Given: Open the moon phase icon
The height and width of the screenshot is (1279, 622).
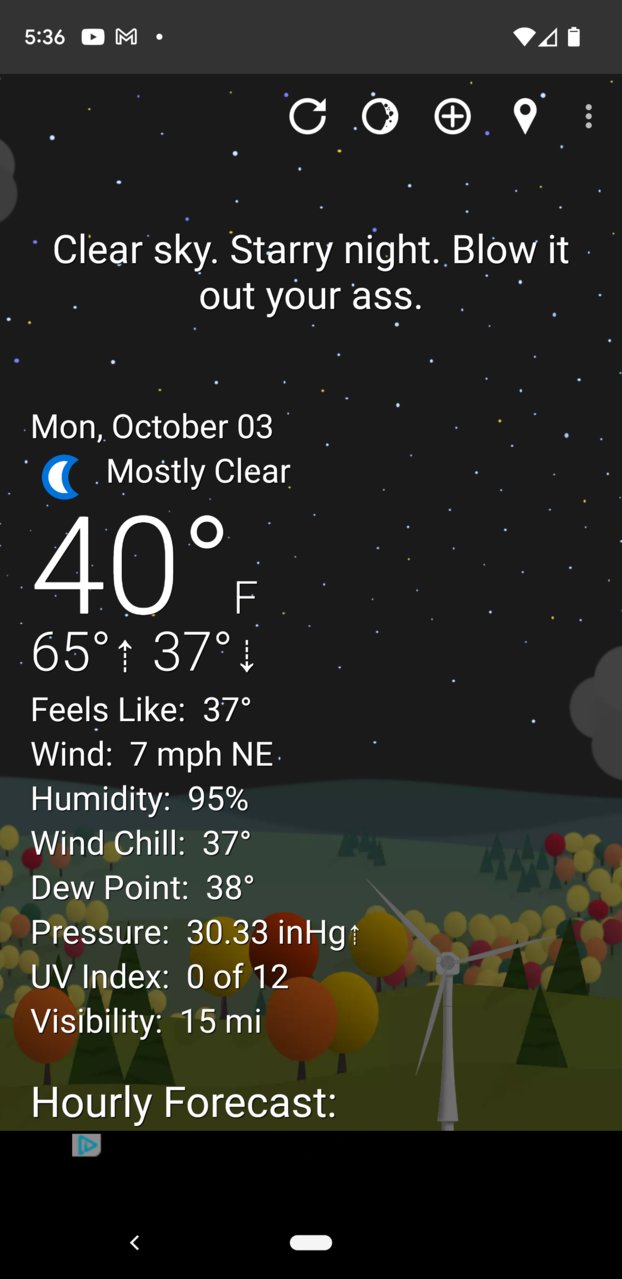Looking at the screenshot, I should pos(380,117).
